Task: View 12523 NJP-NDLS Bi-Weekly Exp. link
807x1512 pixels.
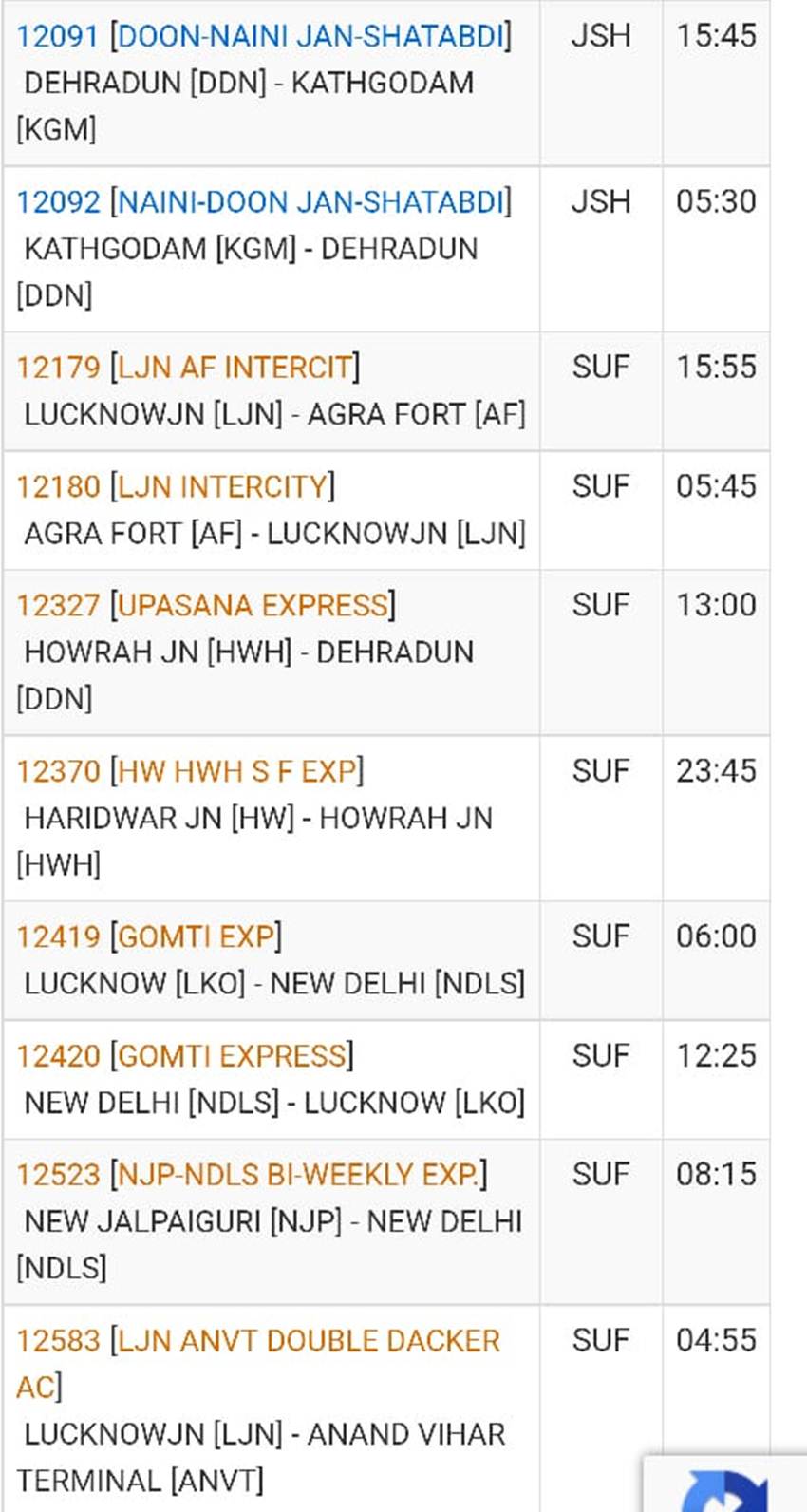Action: click(x=252, y=1175)
